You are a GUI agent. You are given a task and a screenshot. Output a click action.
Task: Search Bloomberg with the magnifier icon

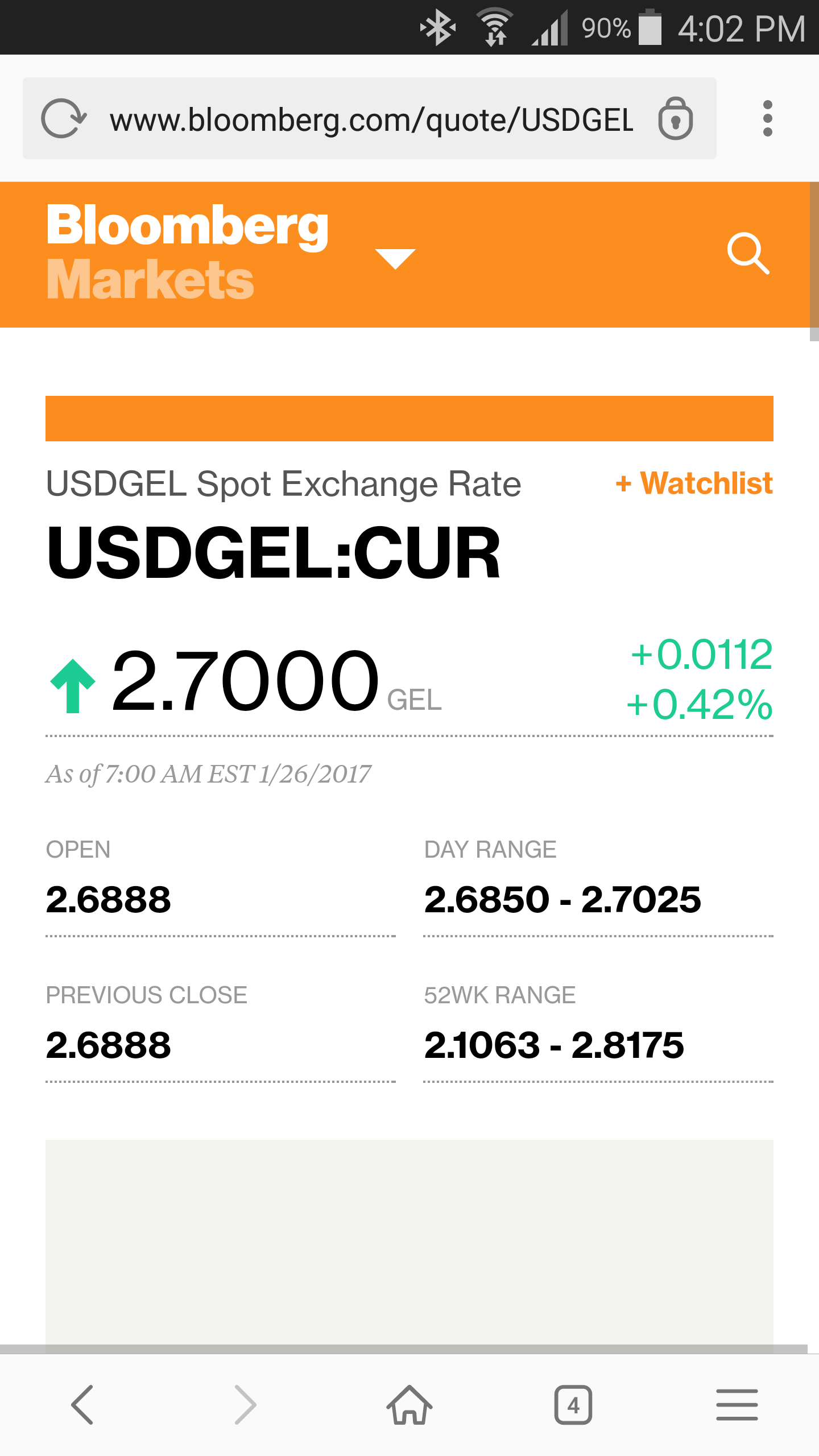[748, 253]
